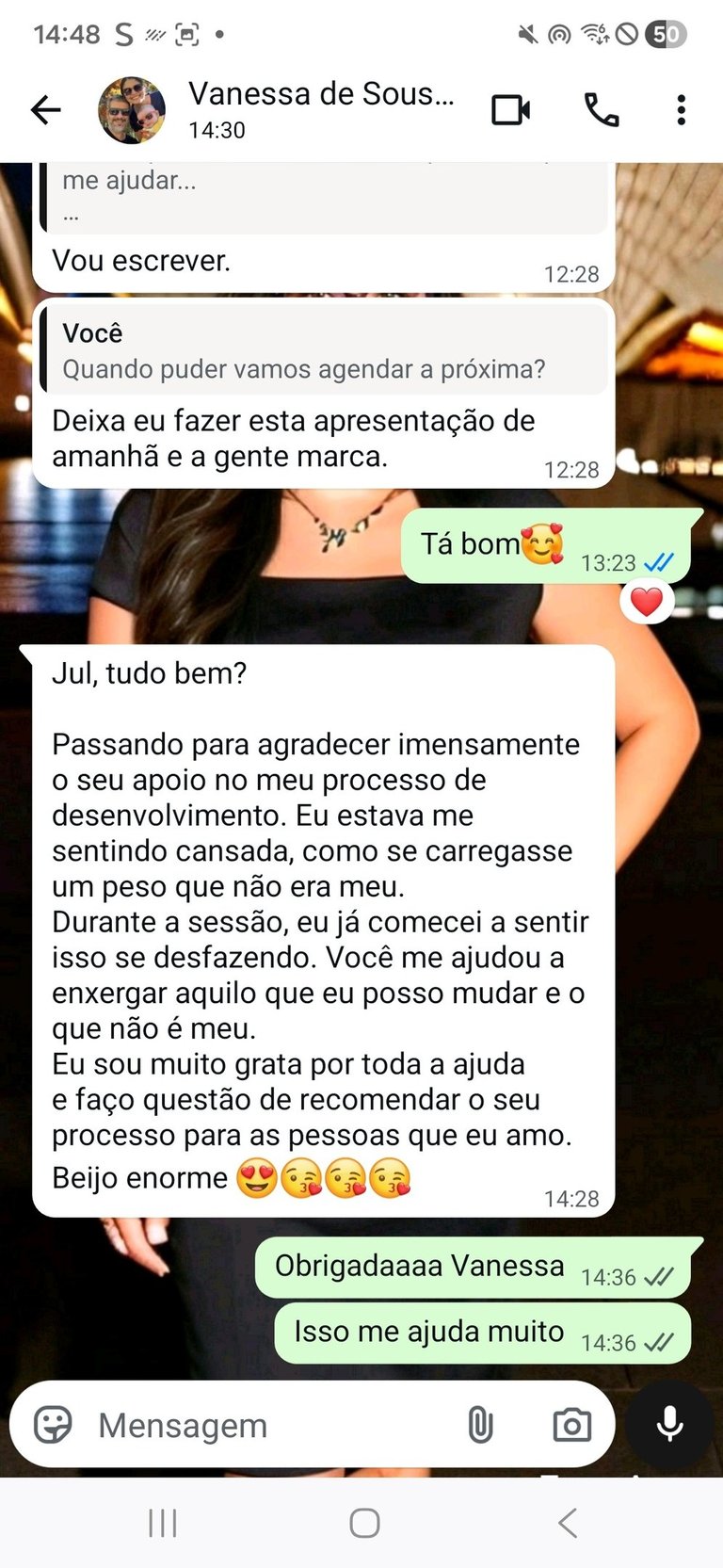Image resolution: width=723 pixels, height=1568 pixels.
Task: Open recent apps from navigation bar
Action: point(163,1523)
